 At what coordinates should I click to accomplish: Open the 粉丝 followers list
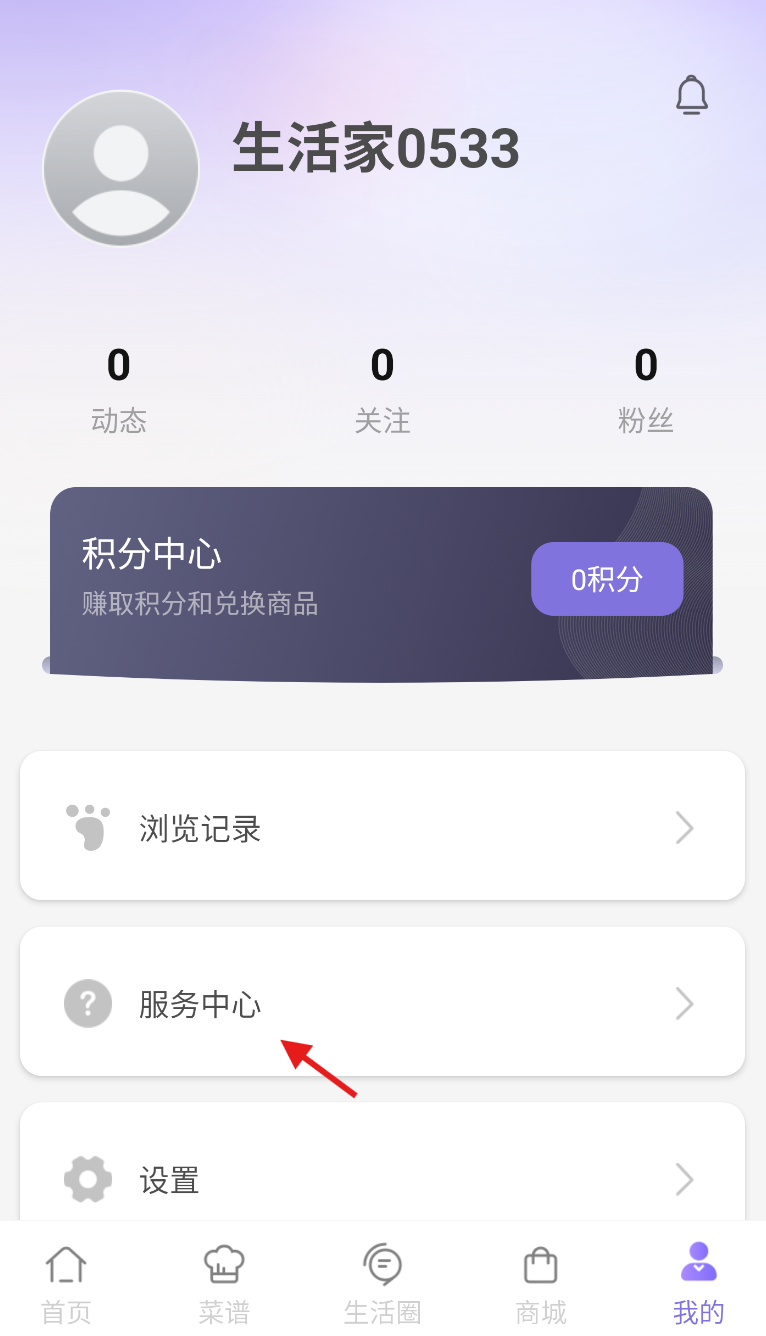point(646,389)
